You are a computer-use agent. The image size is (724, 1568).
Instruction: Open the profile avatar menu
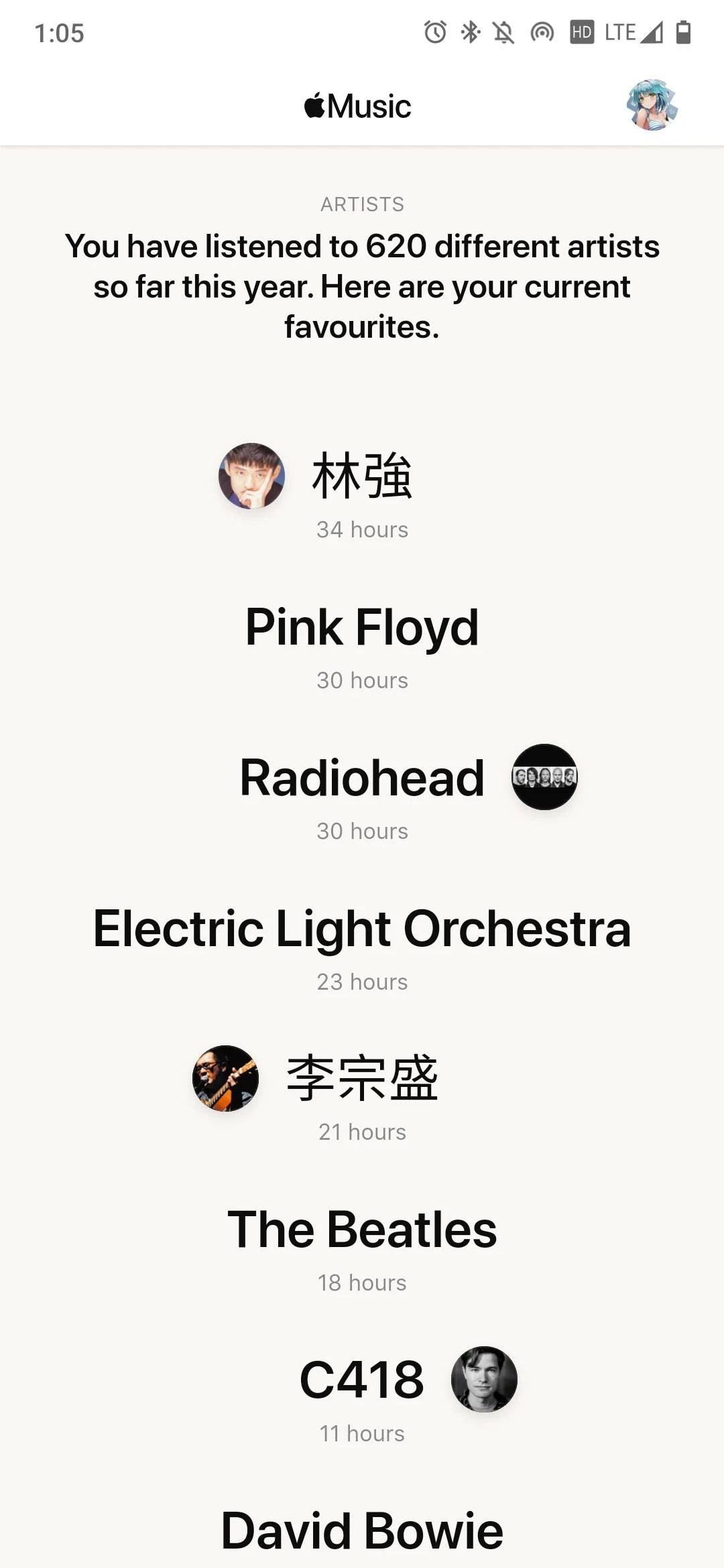pyautogui.click(x=652, y=105)
